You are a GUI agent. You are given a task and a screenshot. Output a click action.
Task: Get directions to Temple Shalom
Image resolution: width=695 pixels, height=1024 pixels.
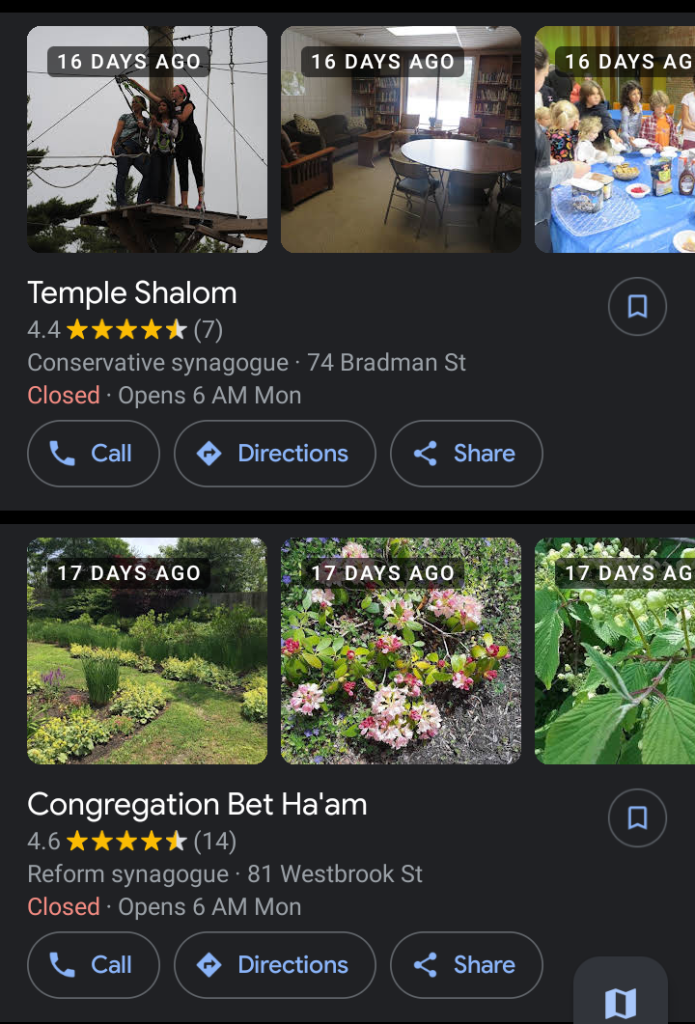(275, 454)
